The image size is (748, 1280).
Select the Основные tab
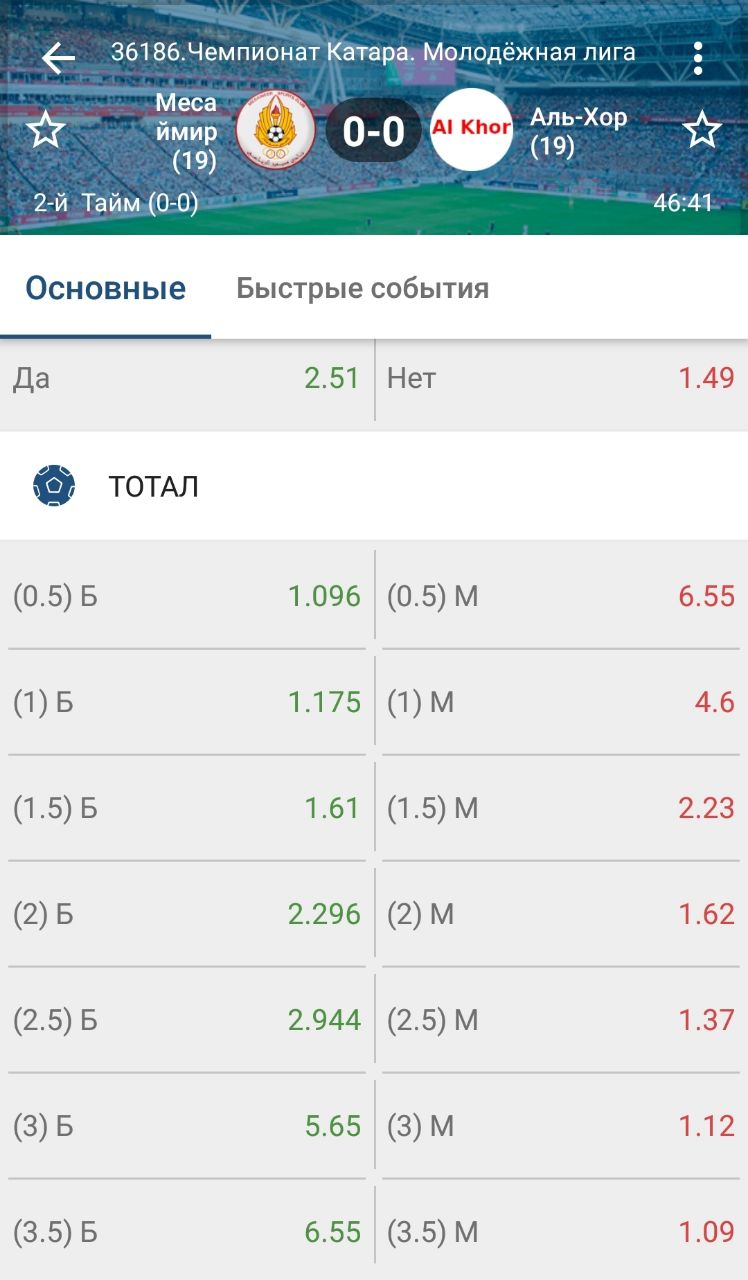(x=105, y=288)
